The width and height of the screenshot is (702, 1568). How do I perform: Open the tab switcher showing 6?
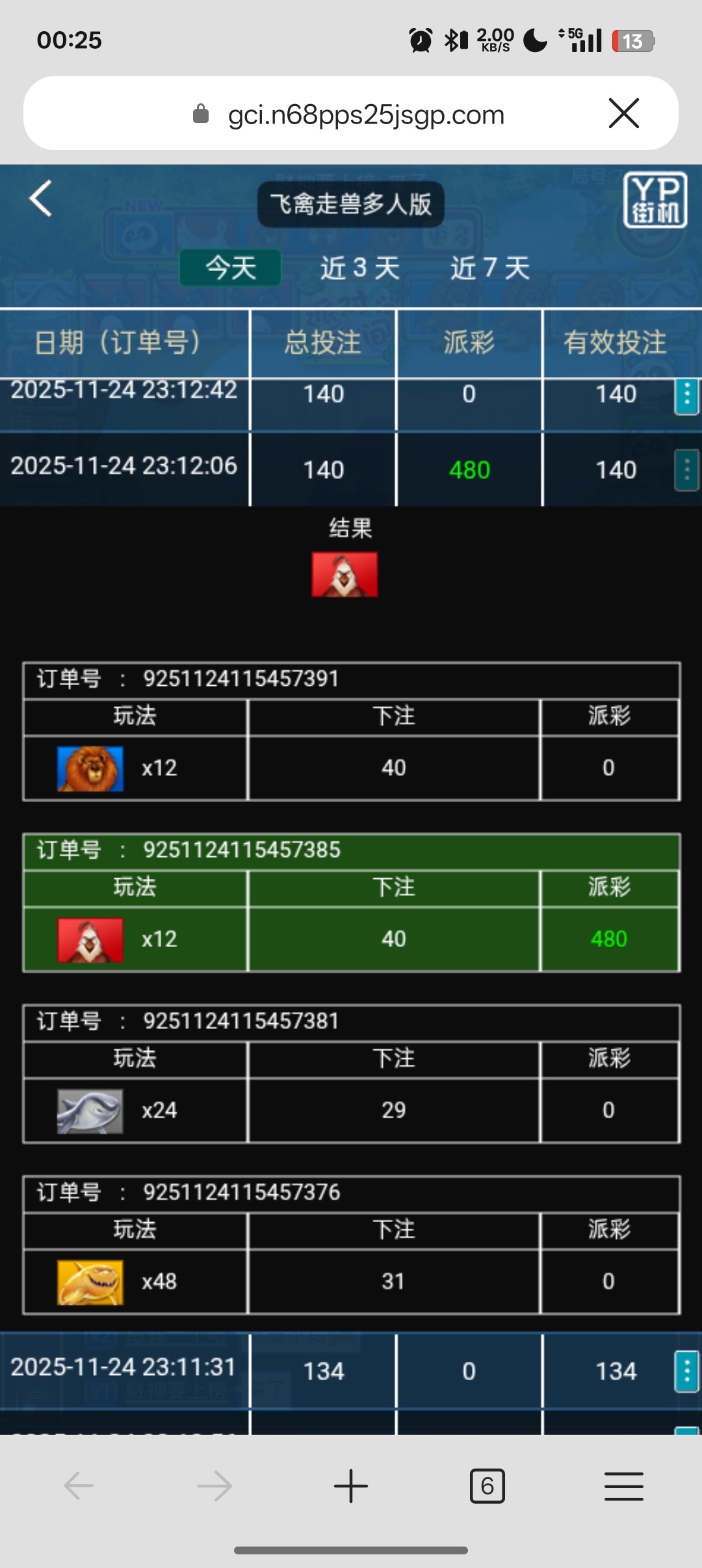click(x=487, y=1486)
